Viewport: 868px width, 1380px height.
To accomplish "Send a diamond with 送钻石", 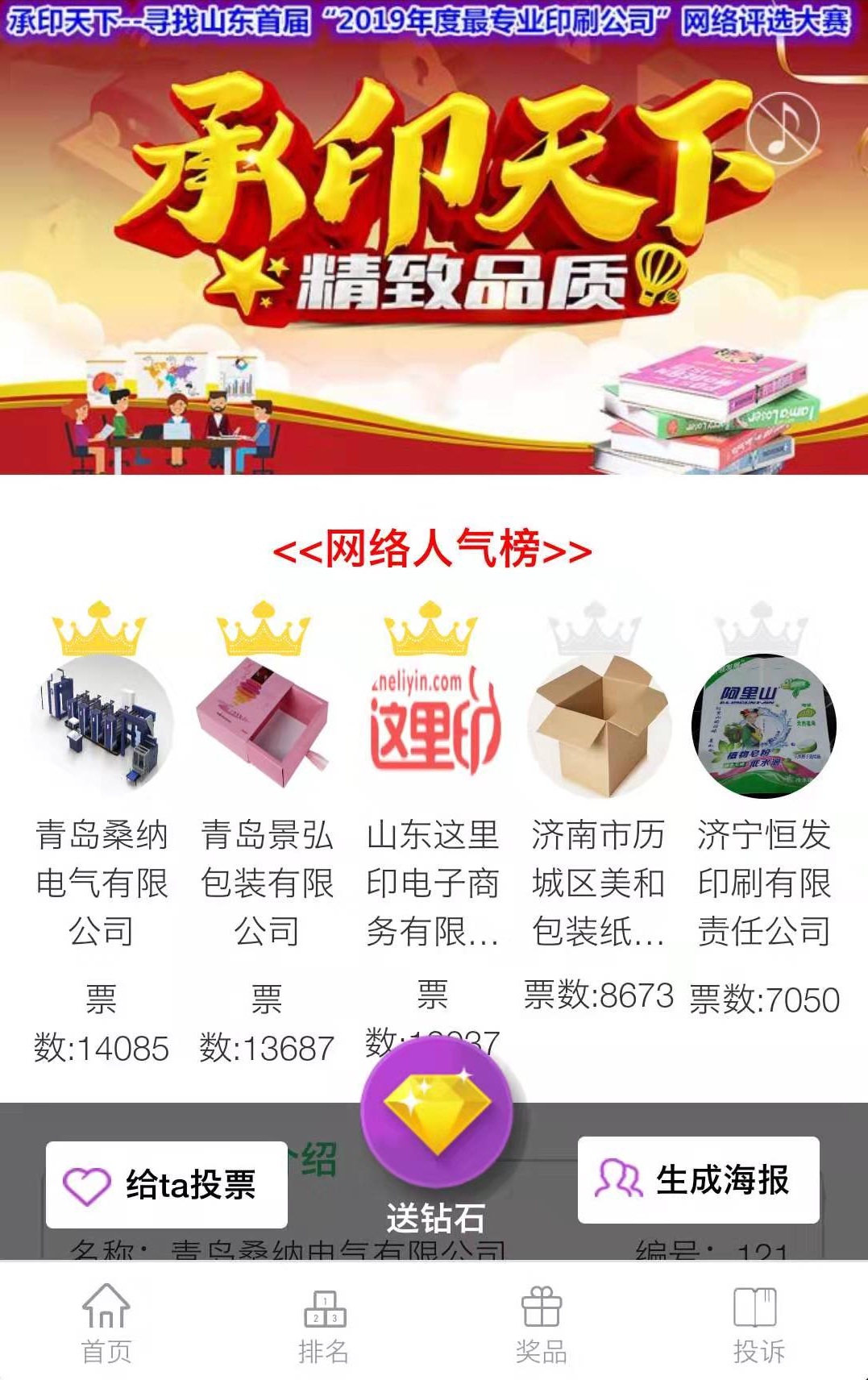I will [436, 1129].
